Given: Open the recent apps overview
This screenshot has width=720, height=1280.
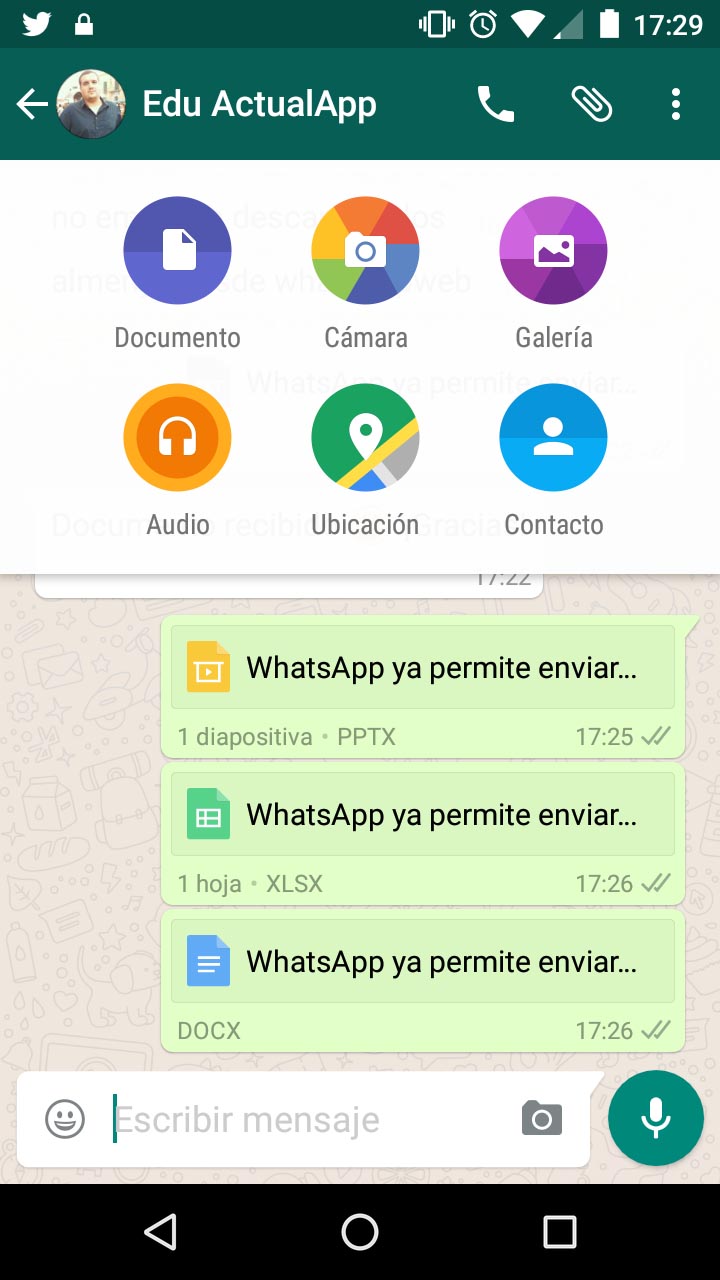Looking at the screenshot, I should coord(560,1232).
